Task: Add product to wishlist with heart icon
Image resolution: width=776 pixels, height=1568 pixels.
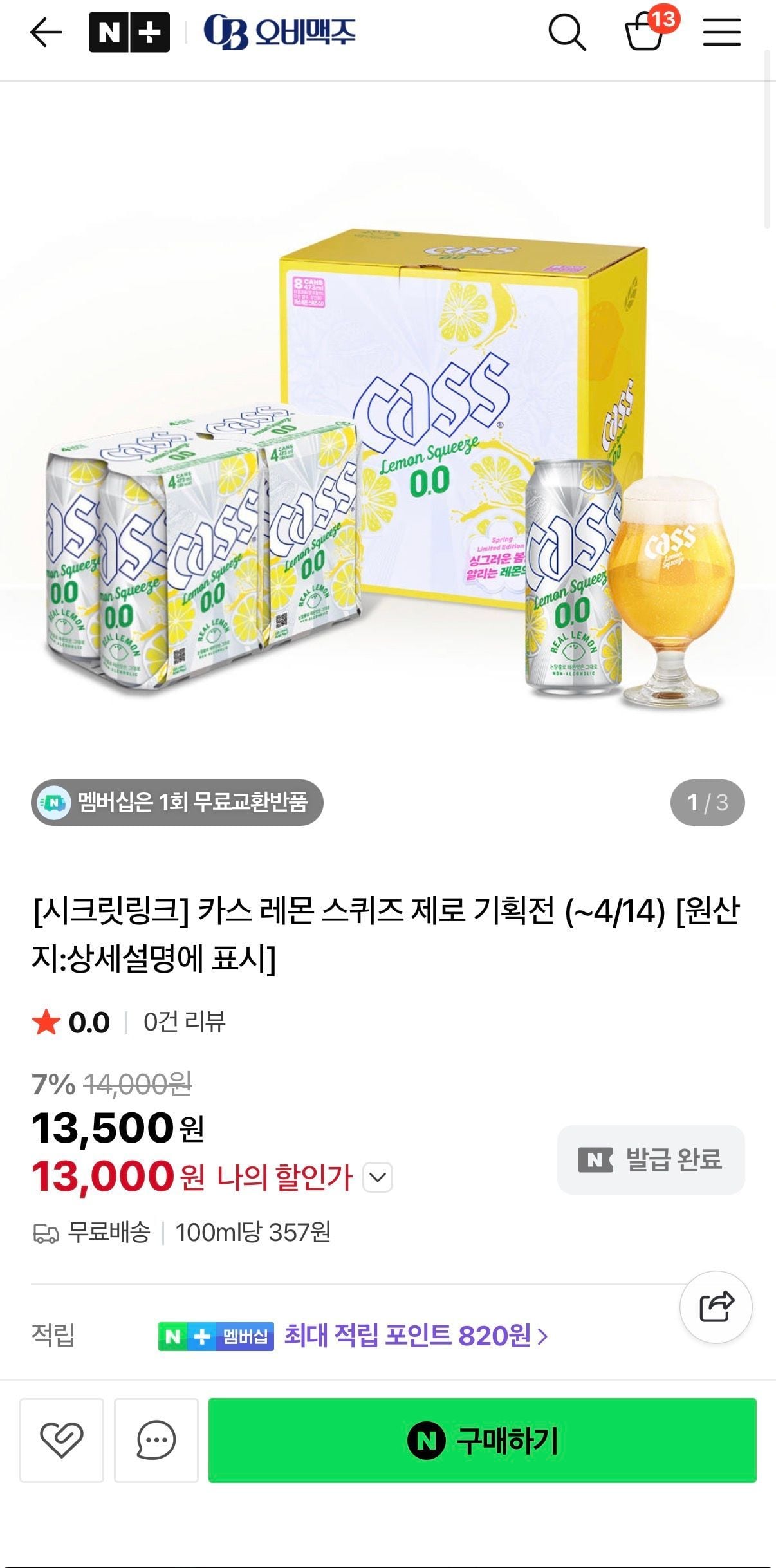Action: 62,1440
